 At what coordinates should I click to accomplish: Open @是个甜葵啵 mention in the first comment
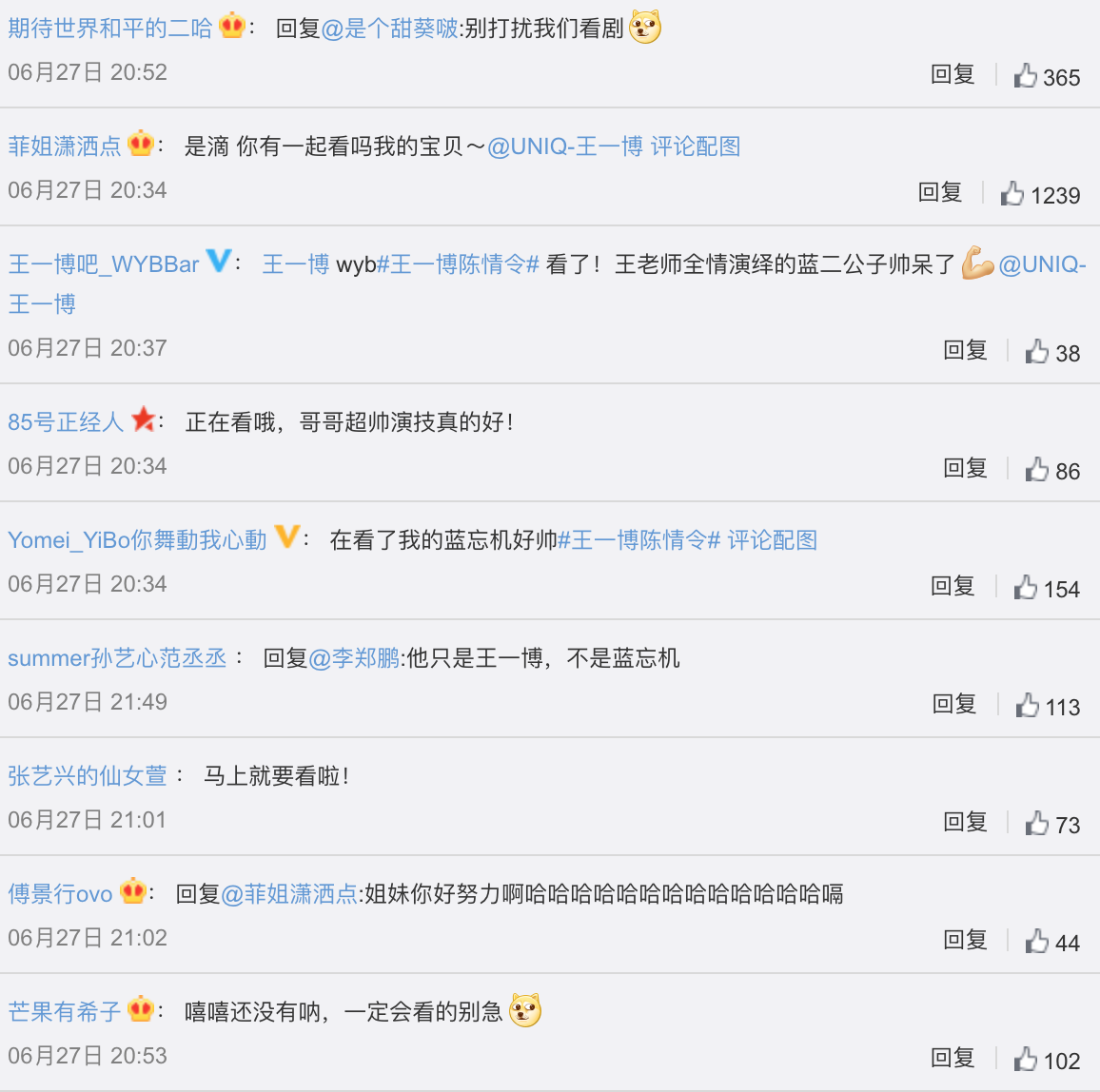pos(389,28)
